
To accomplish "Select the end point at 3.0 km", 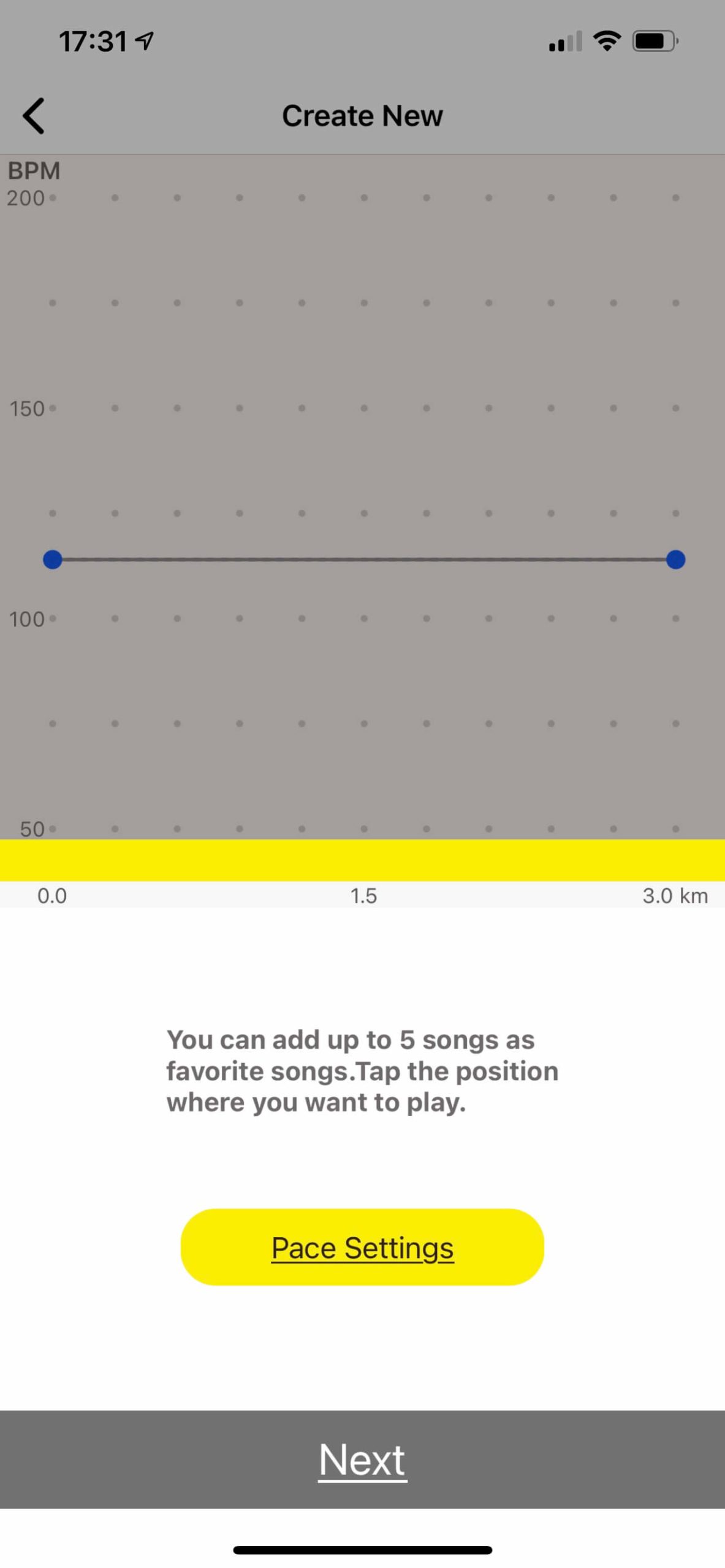I will 675,559.
